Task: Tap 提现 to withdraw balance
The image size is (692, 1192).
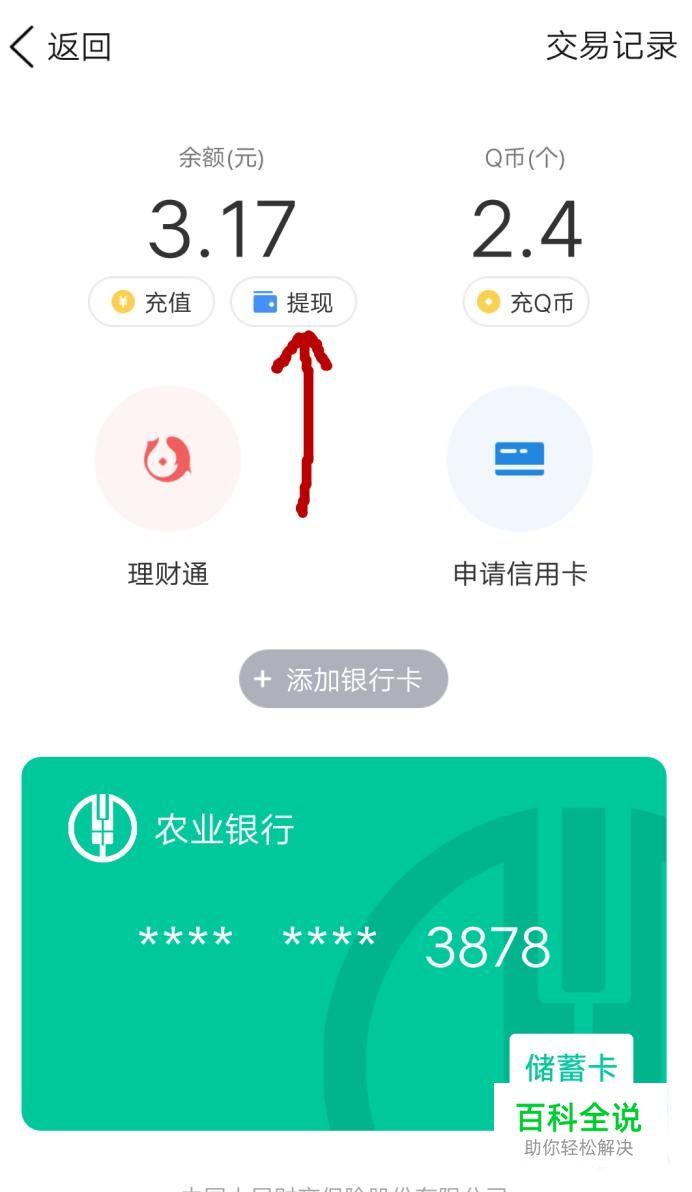Action: pyautogui.click(x=293, y=302)
